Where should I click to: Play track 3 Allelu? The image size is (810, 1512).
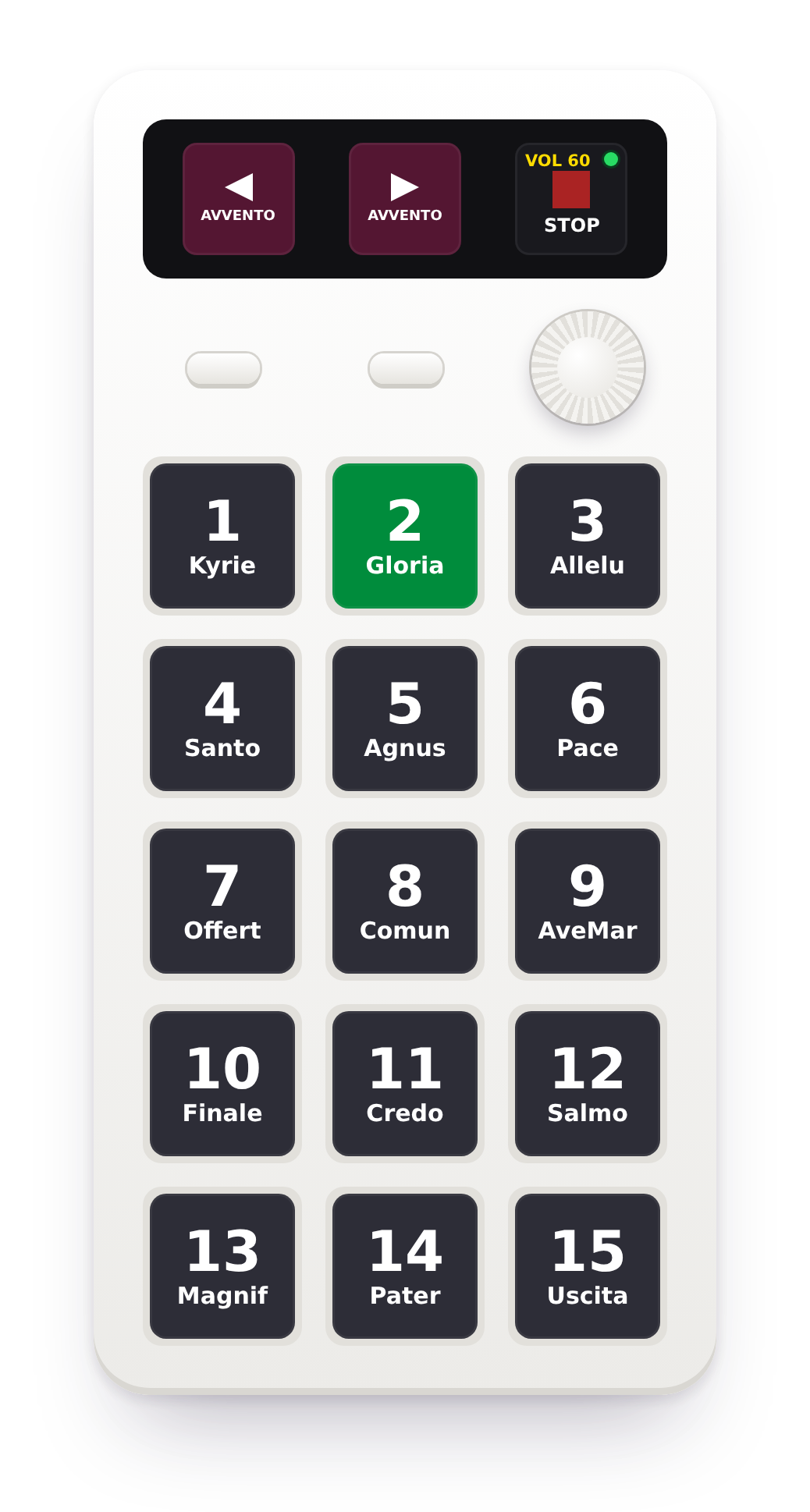(x=588, y=536)
